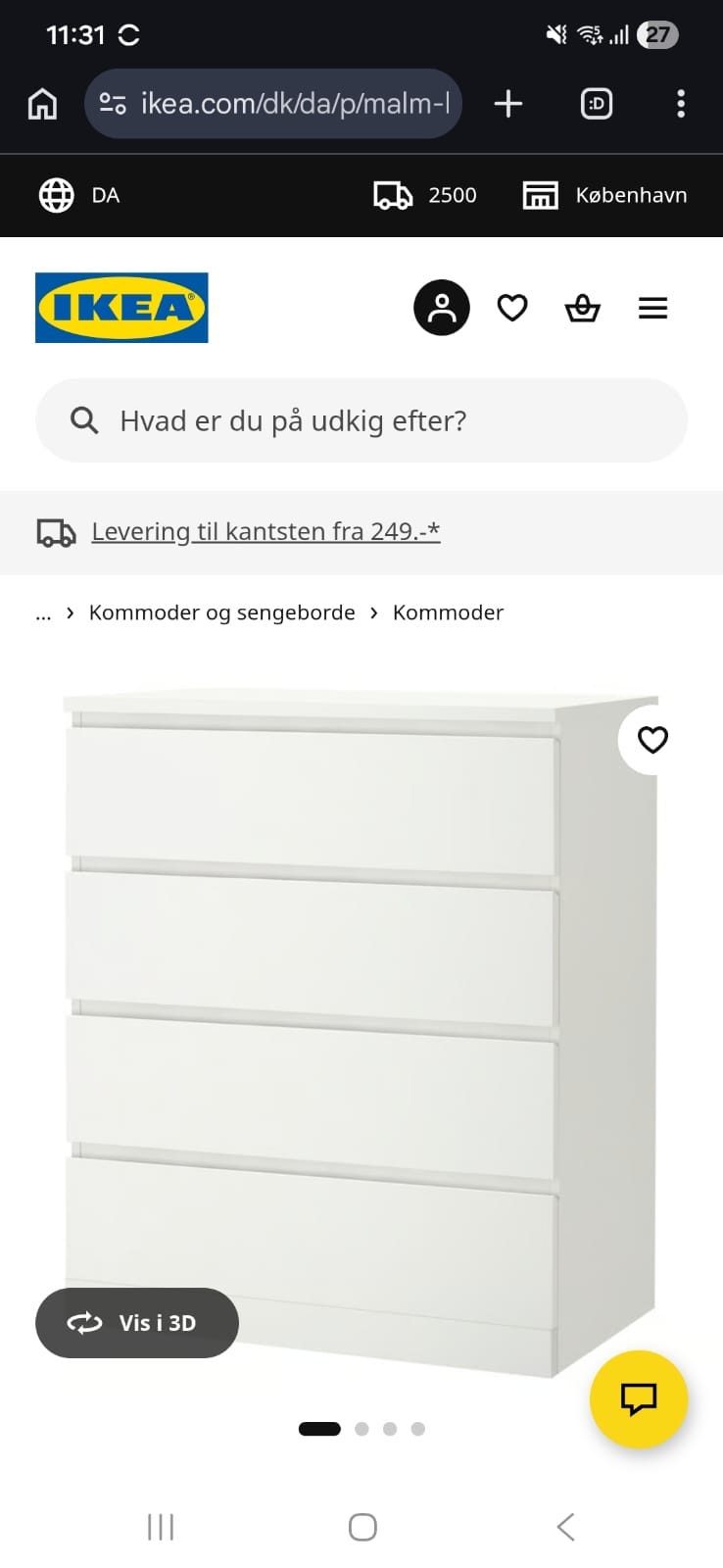Image resolution: width=723 pixels, height=1568 pixels.
Task: Open Kommoder og sengeborde breadcrumb
Action: (x=221, y=612)
